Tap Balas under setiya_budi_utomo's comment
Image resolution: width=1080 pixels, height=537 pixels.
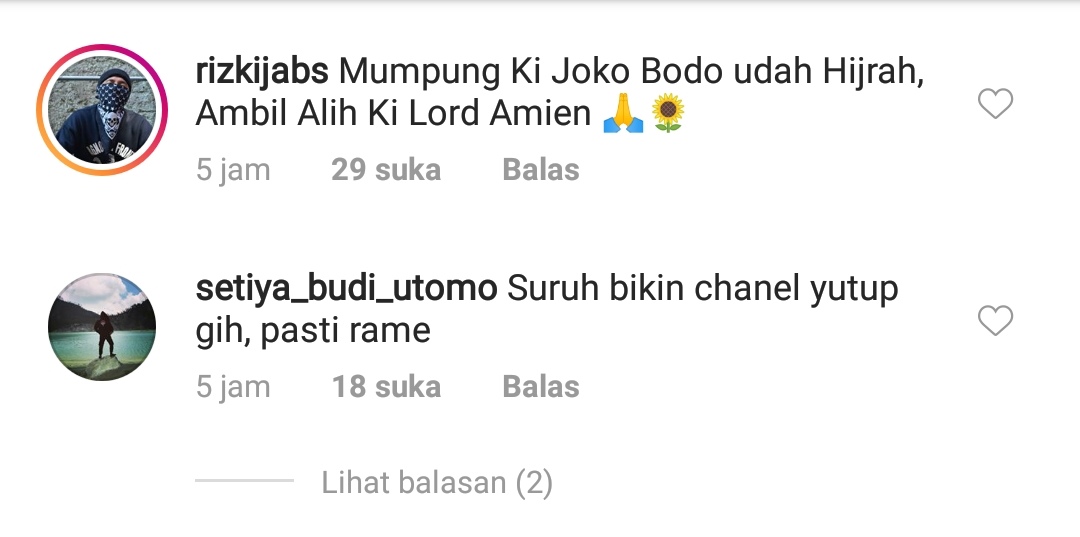point(541,387)
